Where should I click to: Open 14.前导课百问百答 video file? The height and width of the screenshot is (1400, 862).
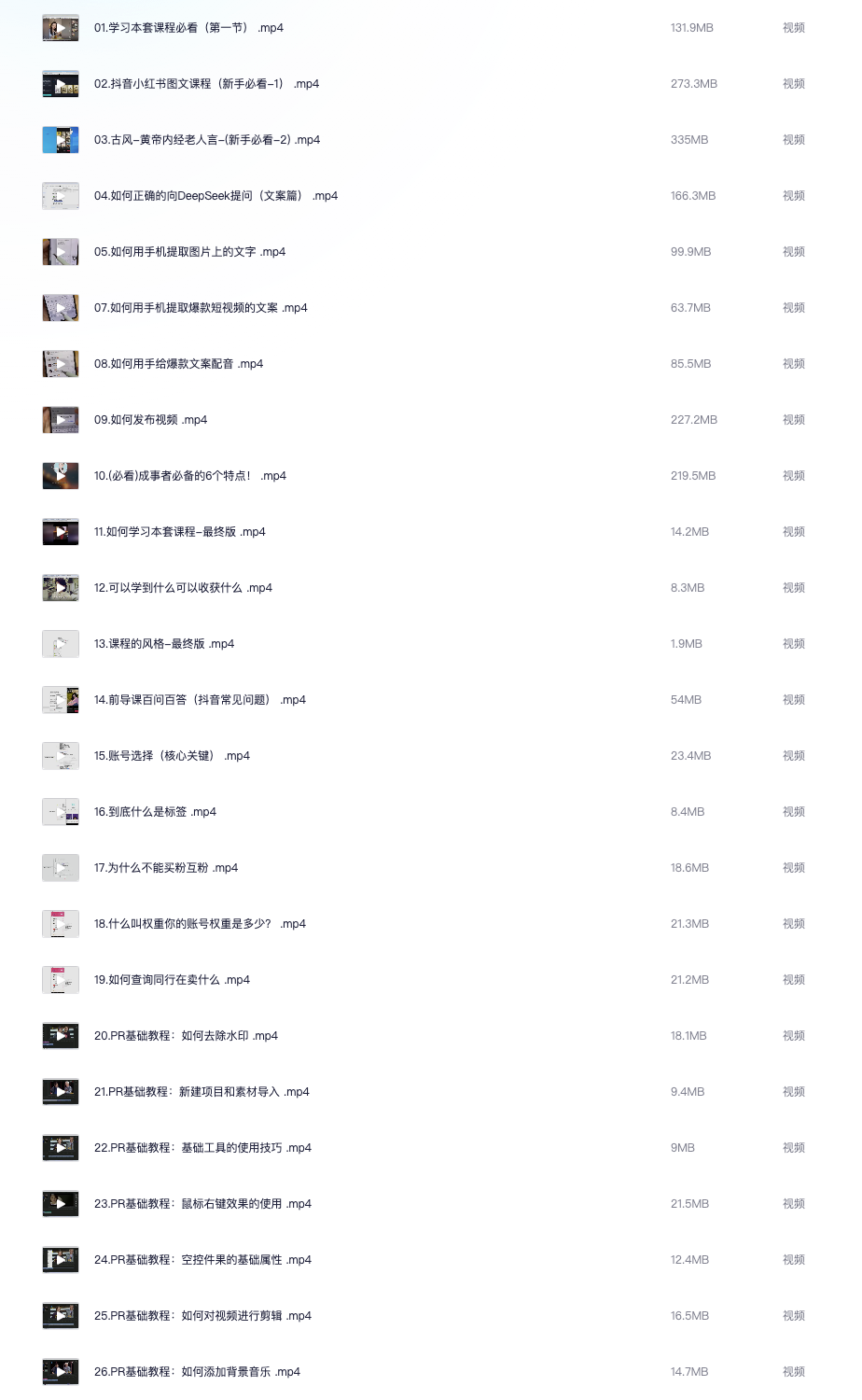(200, 700)
